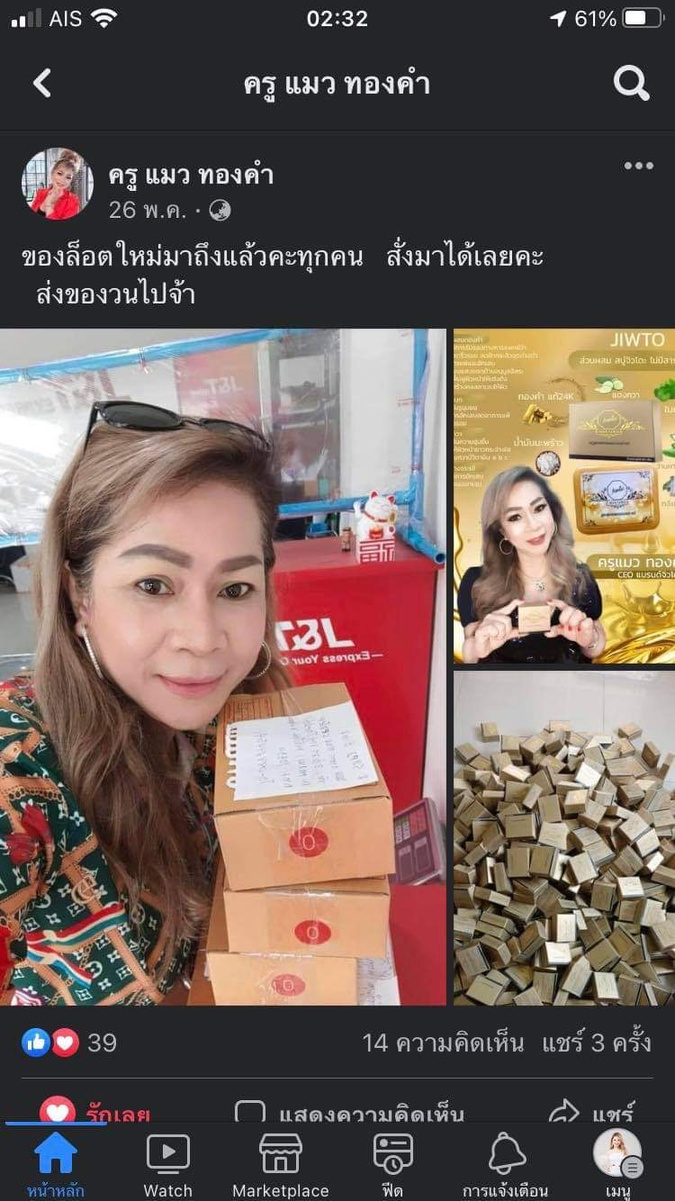The height and width of the screenshot is (1201, 675).
Task: Tap แสดงความคิดเห็น to comment
Action: click(x=348, y=1113)
